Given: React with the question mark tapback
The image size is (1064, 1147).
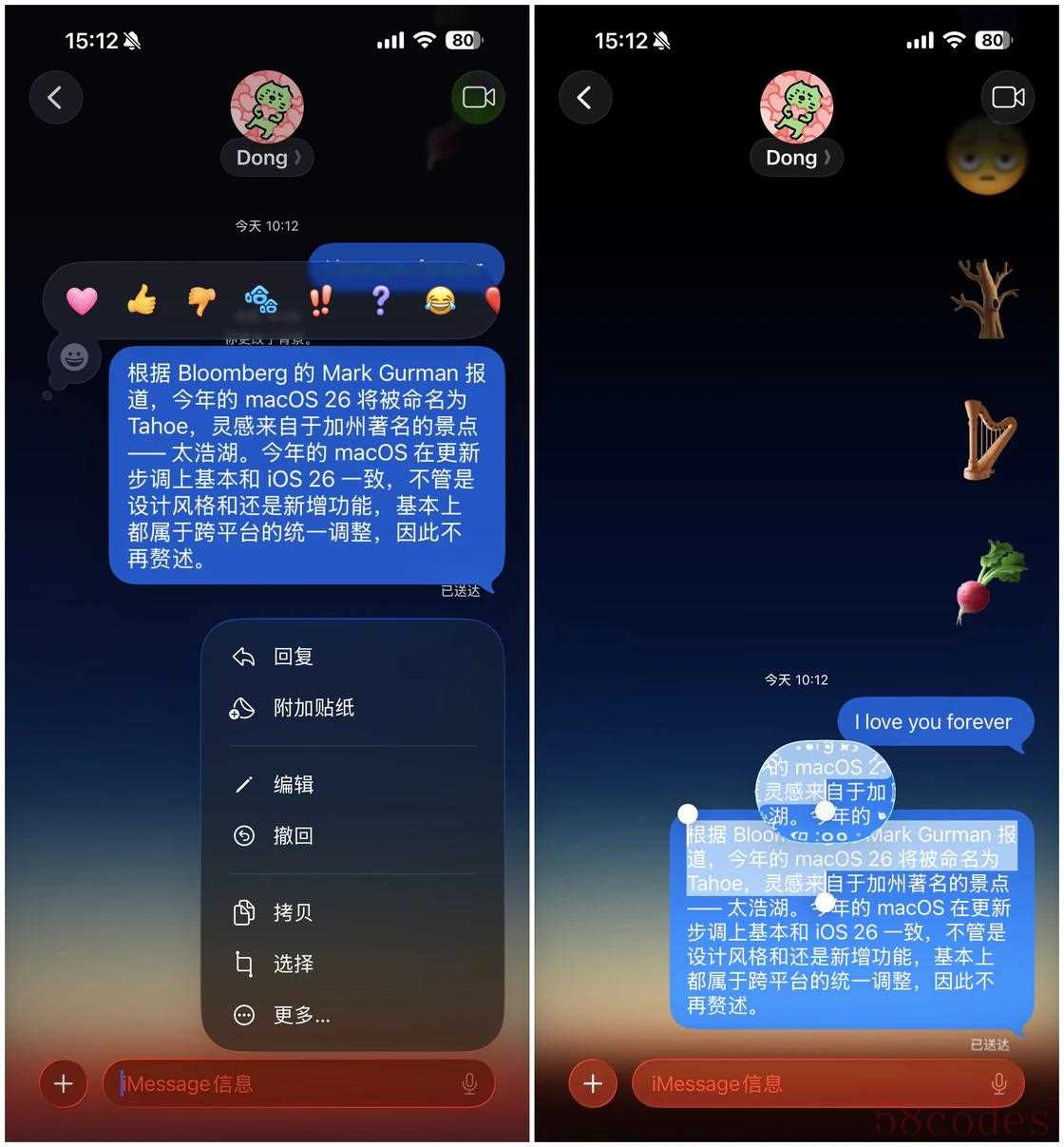Looking at the screenshot, I should (380, 300).
